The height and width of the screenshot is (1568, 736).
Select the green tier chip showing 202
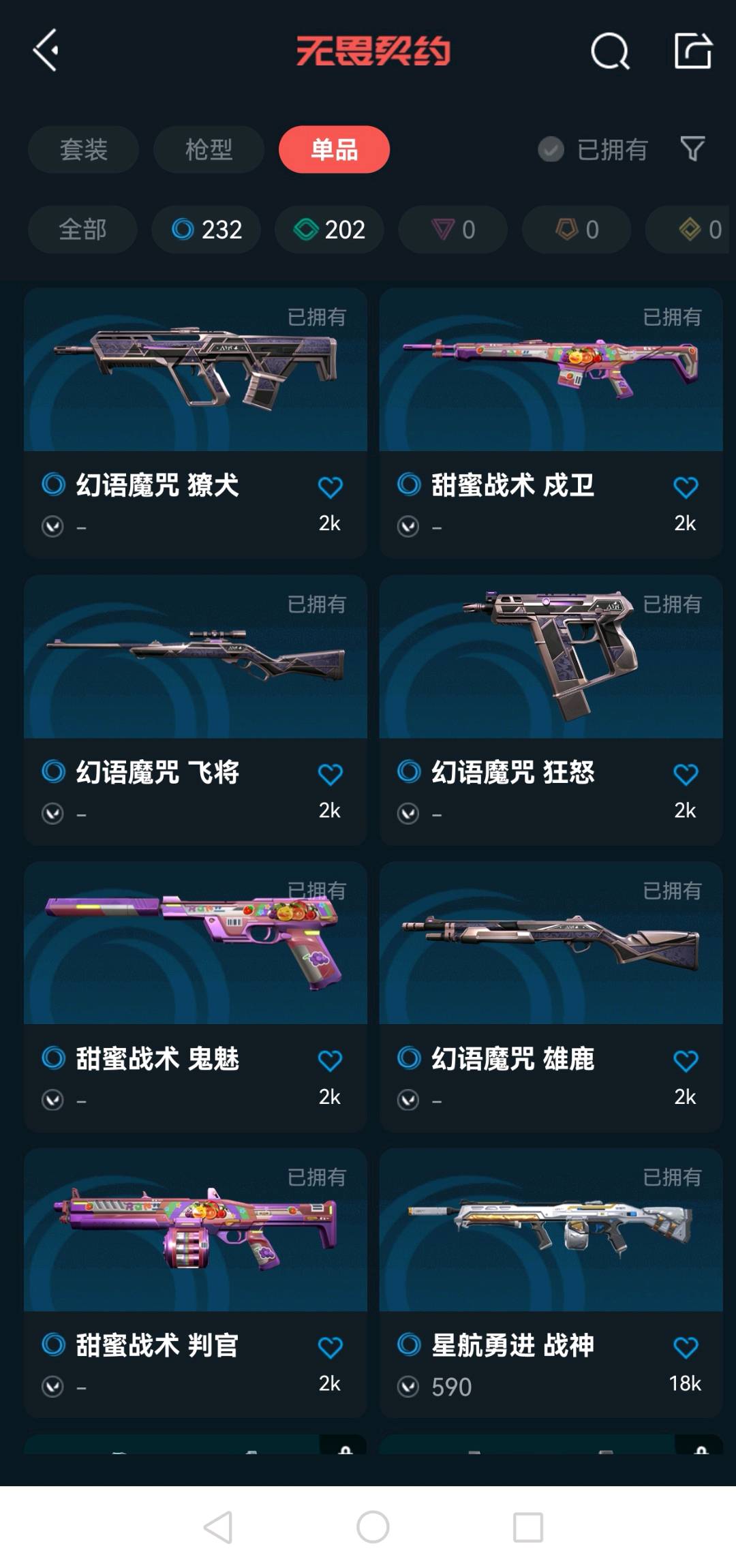pos(329,230)
